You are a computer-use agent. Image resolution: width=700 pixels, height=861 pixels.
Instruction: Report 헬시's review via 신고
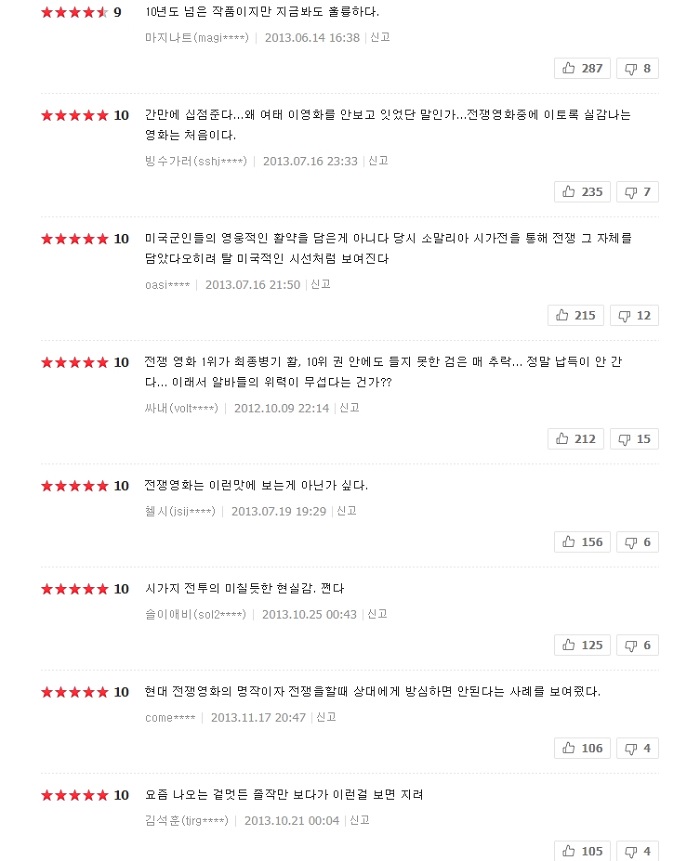pyautogui.click(x=347, y=511)
